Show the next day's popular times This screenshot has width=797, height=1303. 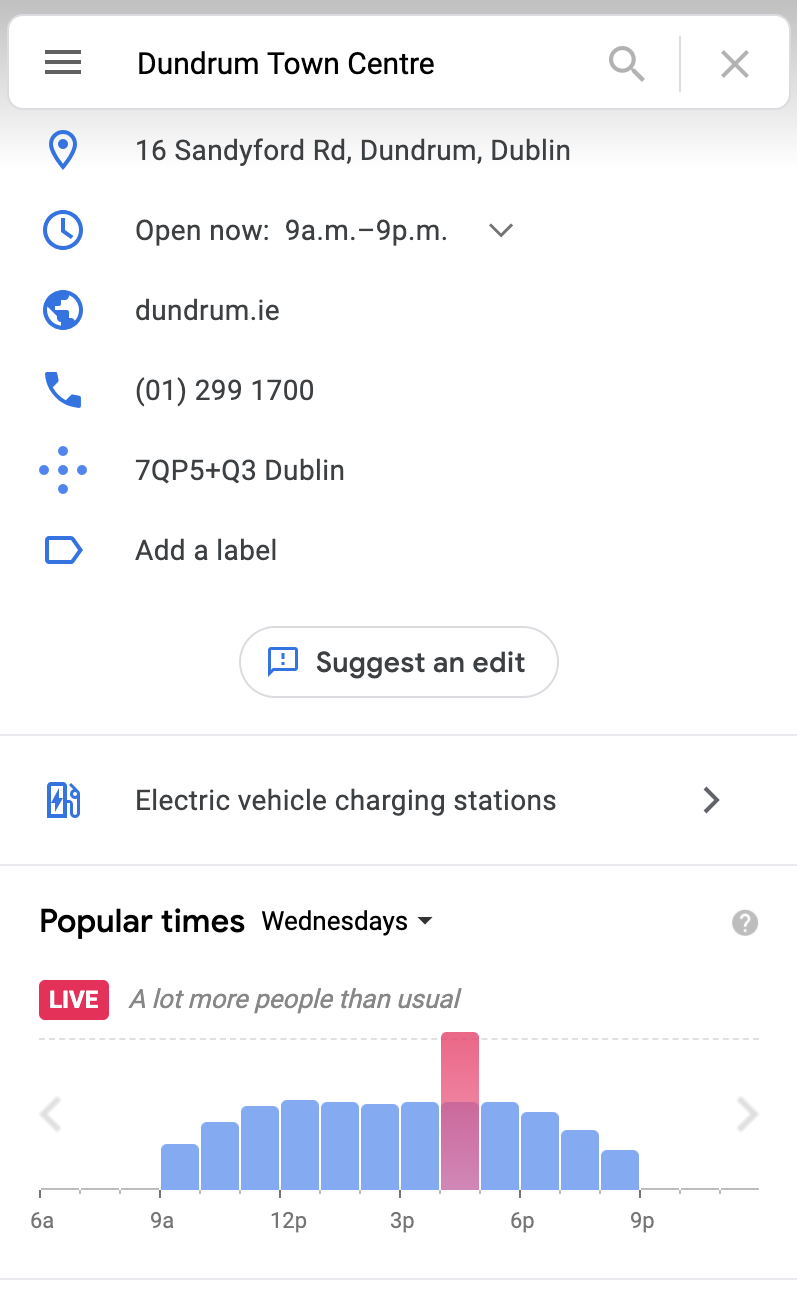point(747,1114)
